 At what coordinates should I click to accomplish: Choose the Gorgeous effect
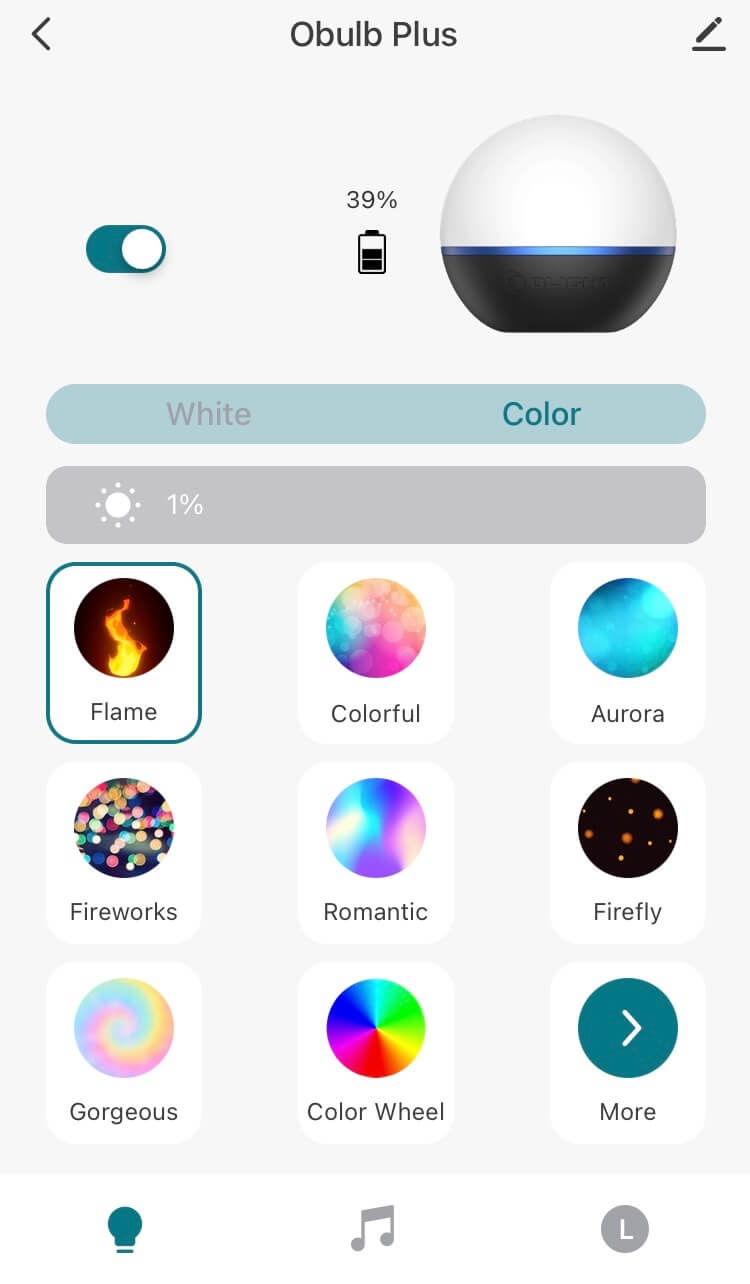pos(124,1052)
